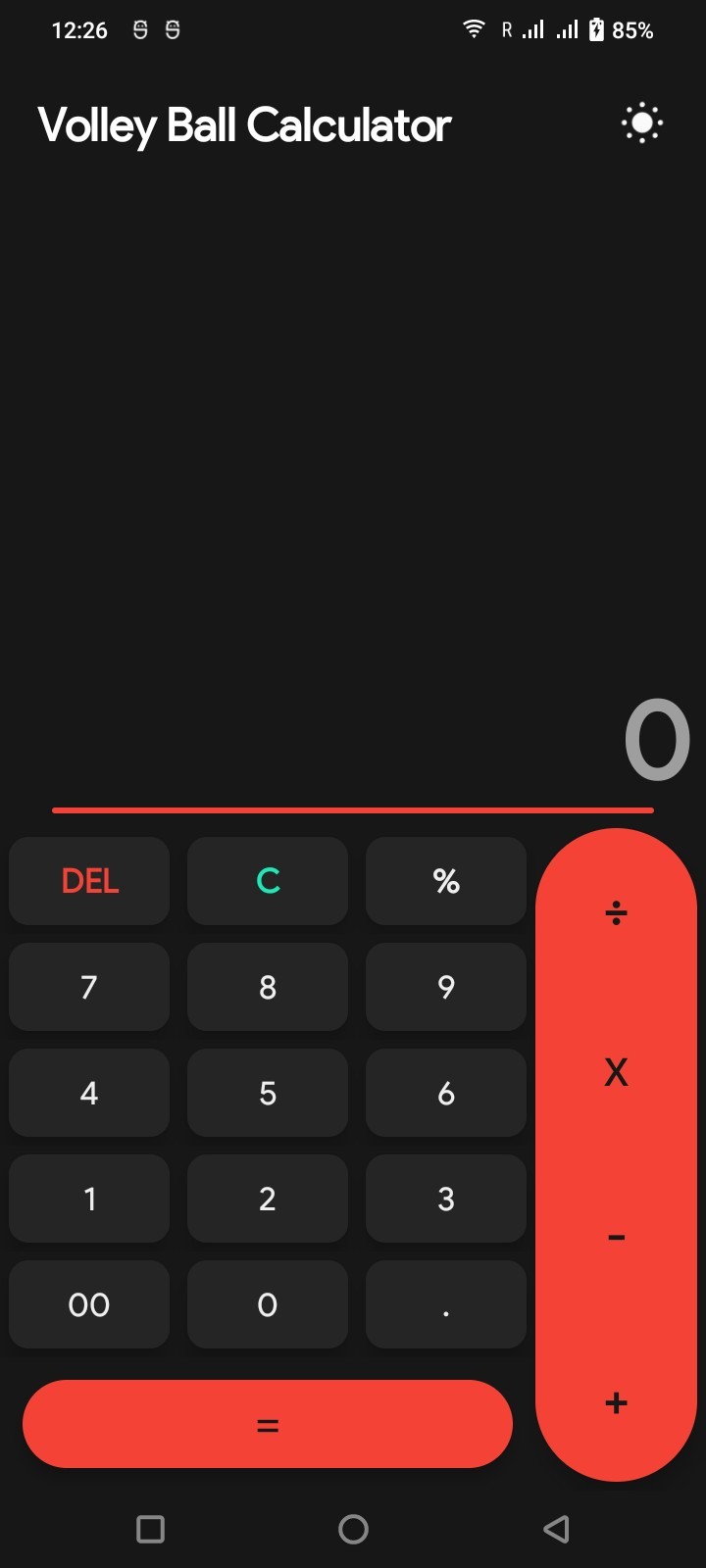Select the multiplication X operator
706x1568 pixels.
[616, 1073]
